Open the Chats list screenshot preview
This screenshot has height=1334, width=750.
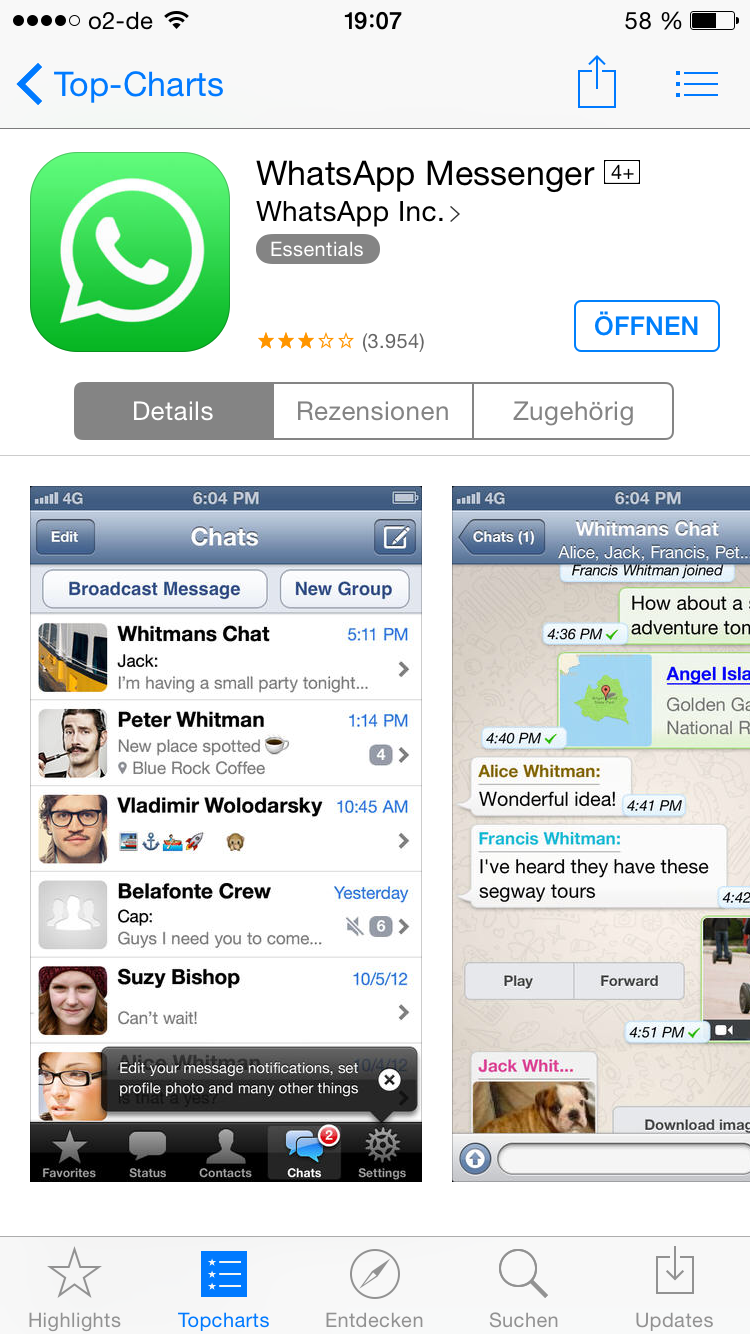[226, 834]
